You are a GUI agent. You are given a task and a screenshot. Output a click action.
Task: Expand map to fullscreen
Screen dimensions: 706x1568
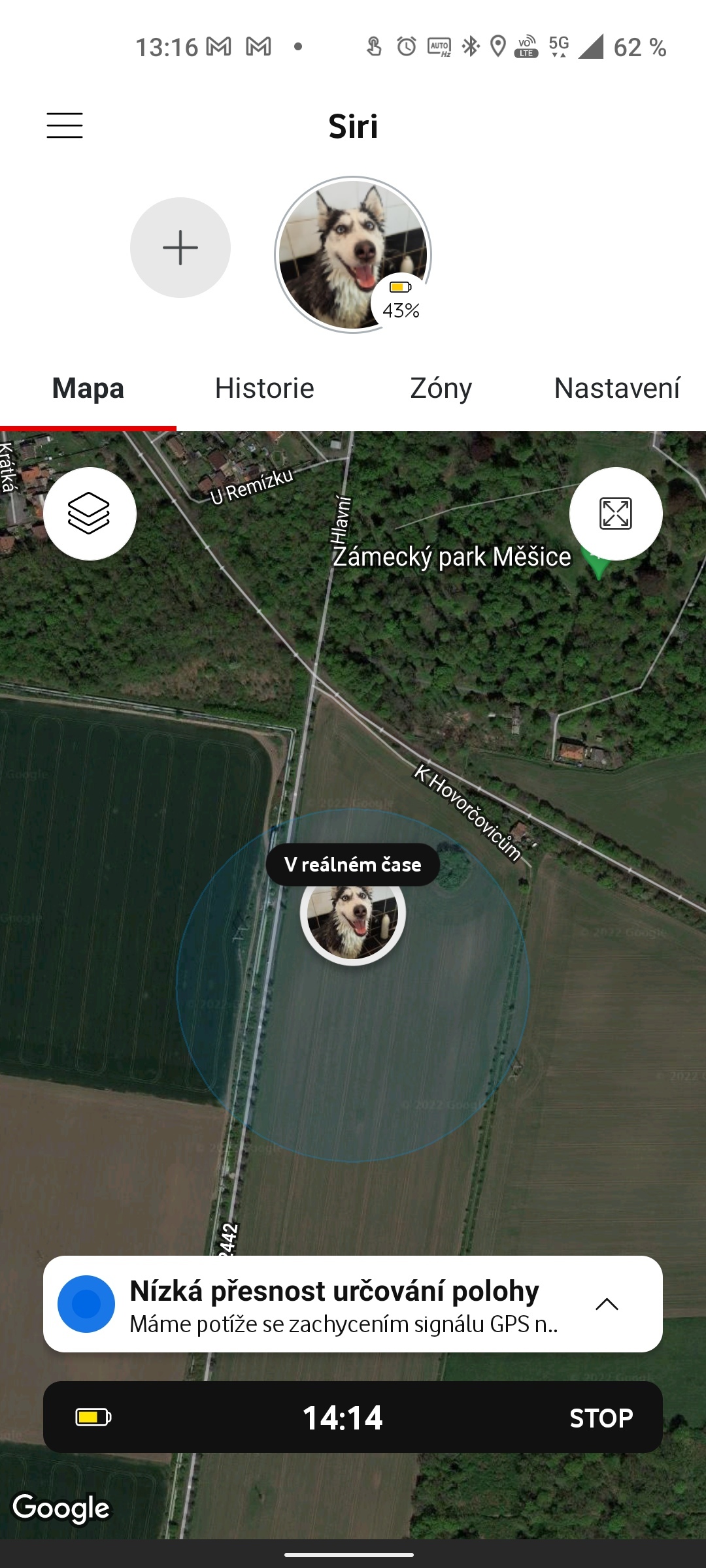tap(616, 514)
